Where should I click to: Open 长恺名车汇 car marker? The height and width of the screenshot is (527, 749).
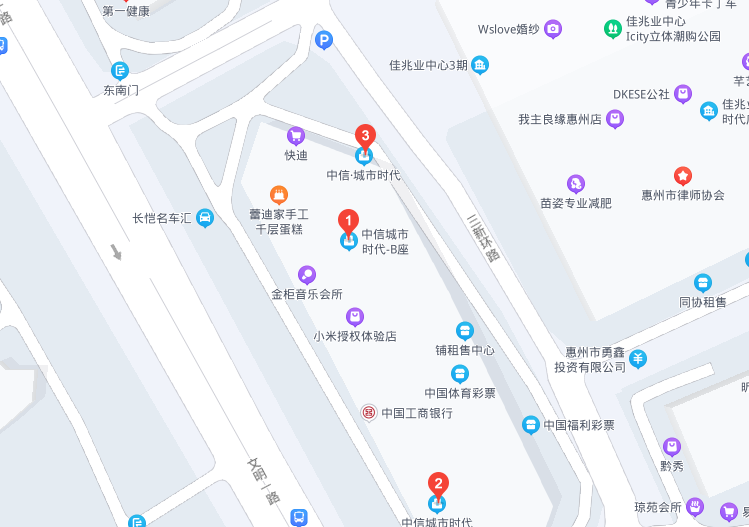(x=204, y=217)
